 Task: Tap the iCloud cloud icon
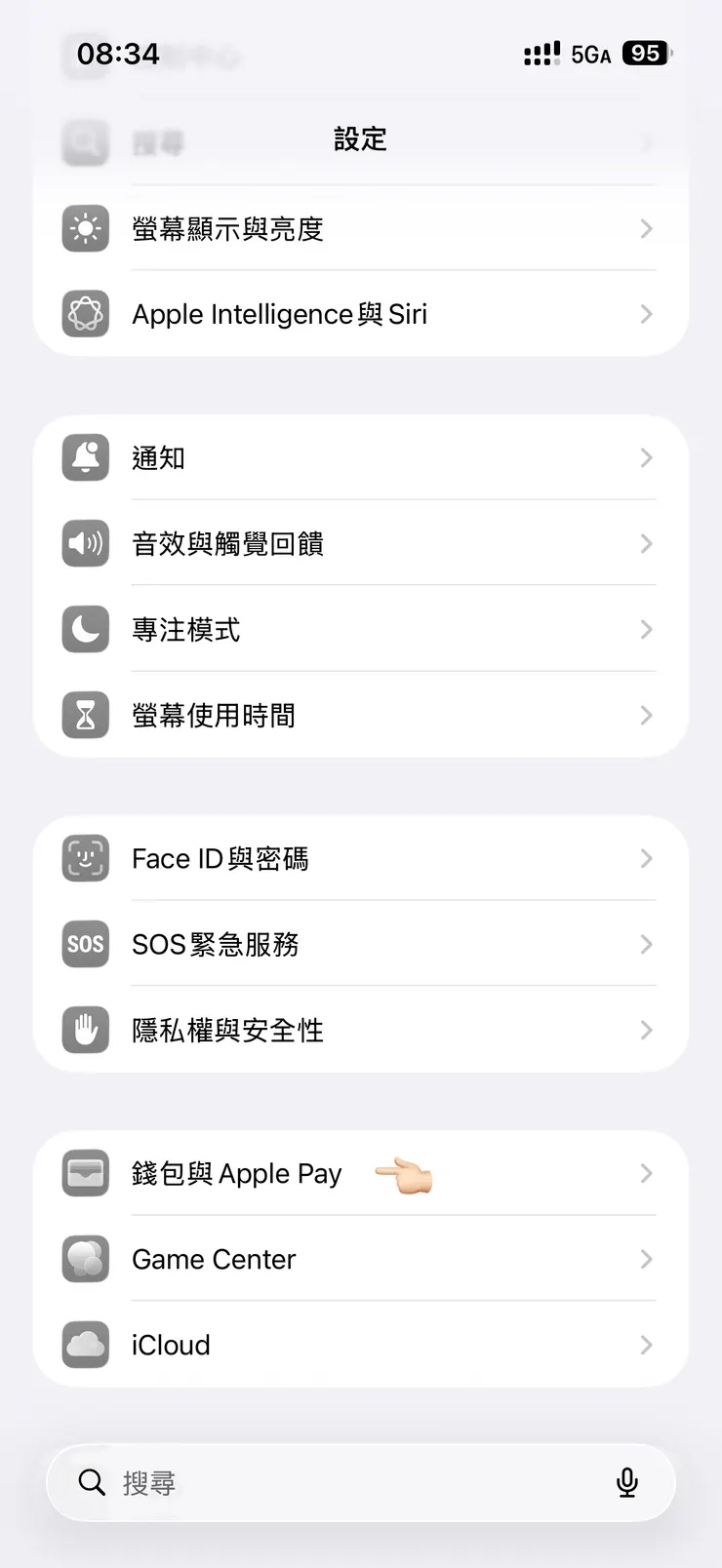coord(85,1345)
